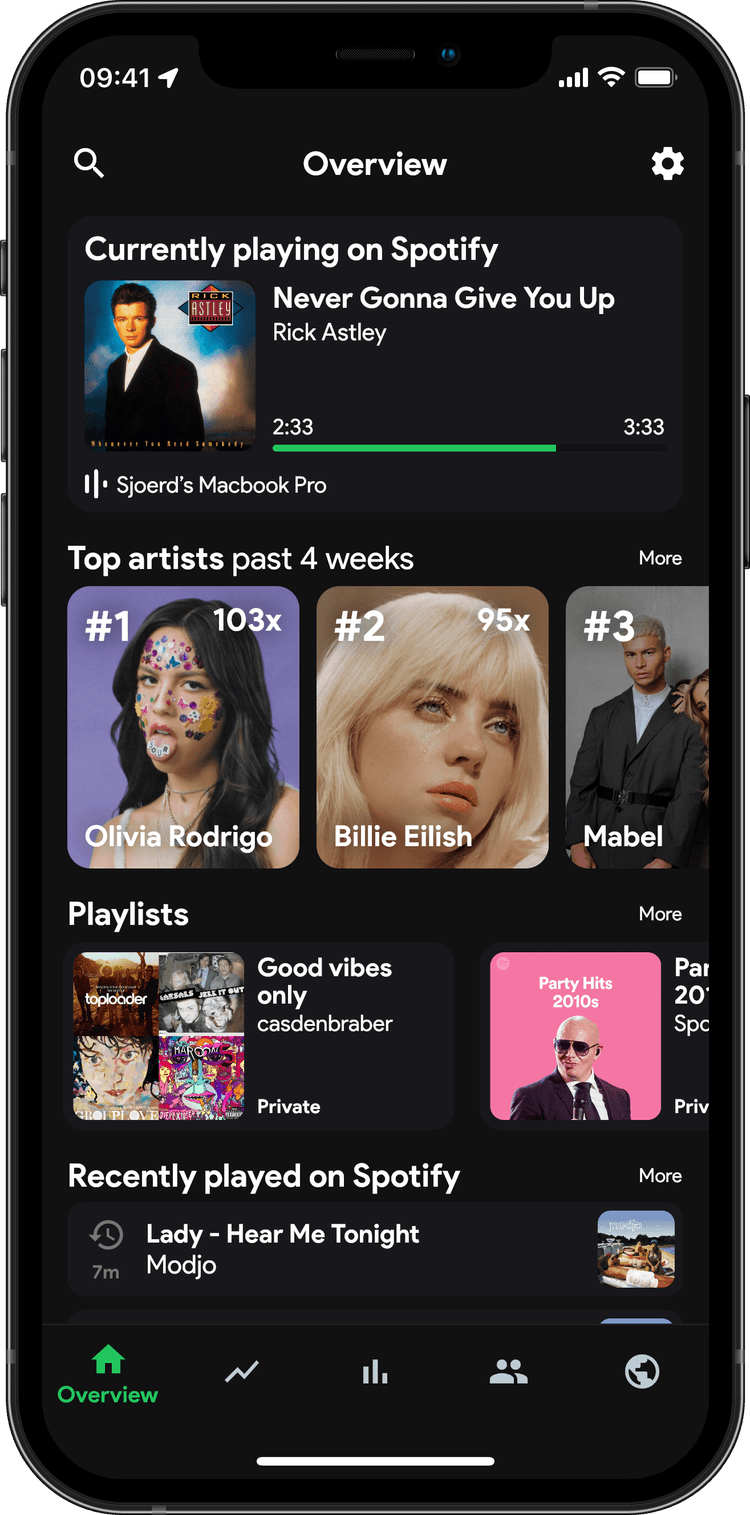Select the Olivia Rodrigo #1 artist card

[183, 727]
